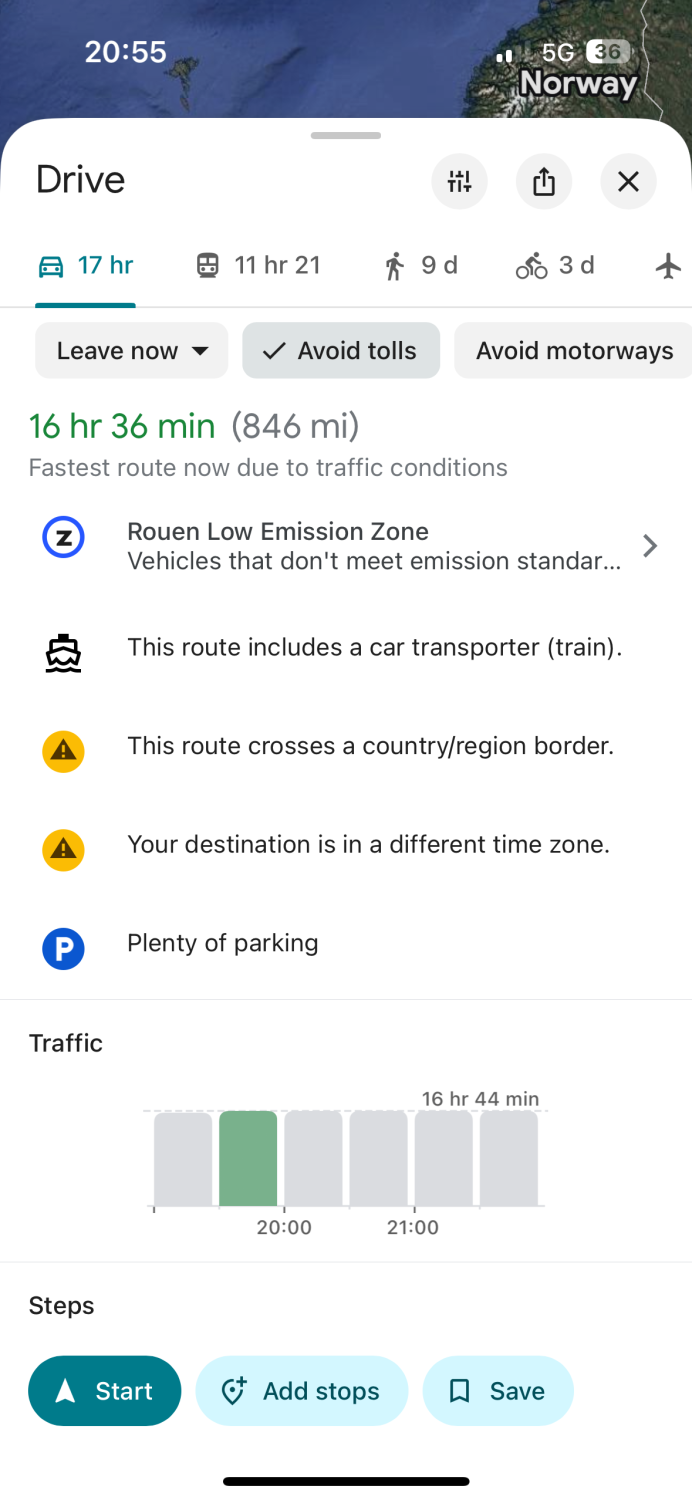Open route options filter icon
The height and width of the screenshot is (1500, 692).
[x=459, y=182]
